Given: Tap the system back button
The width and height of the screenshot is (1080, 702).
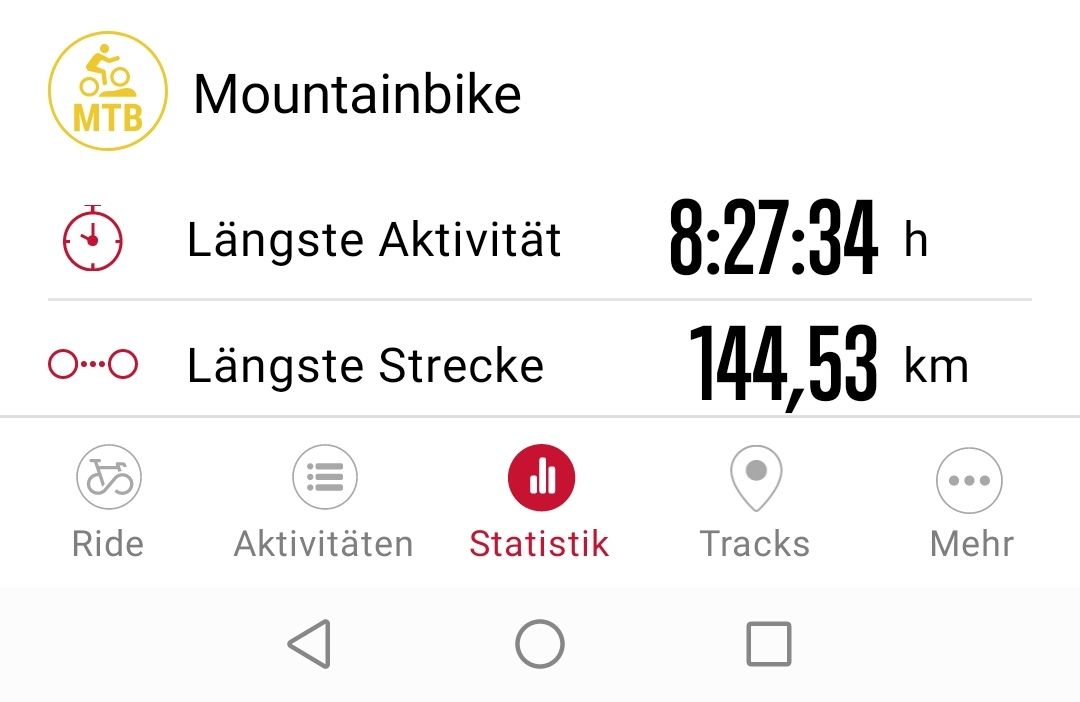Looking at the screenshot, I should [x=309, y=644].
